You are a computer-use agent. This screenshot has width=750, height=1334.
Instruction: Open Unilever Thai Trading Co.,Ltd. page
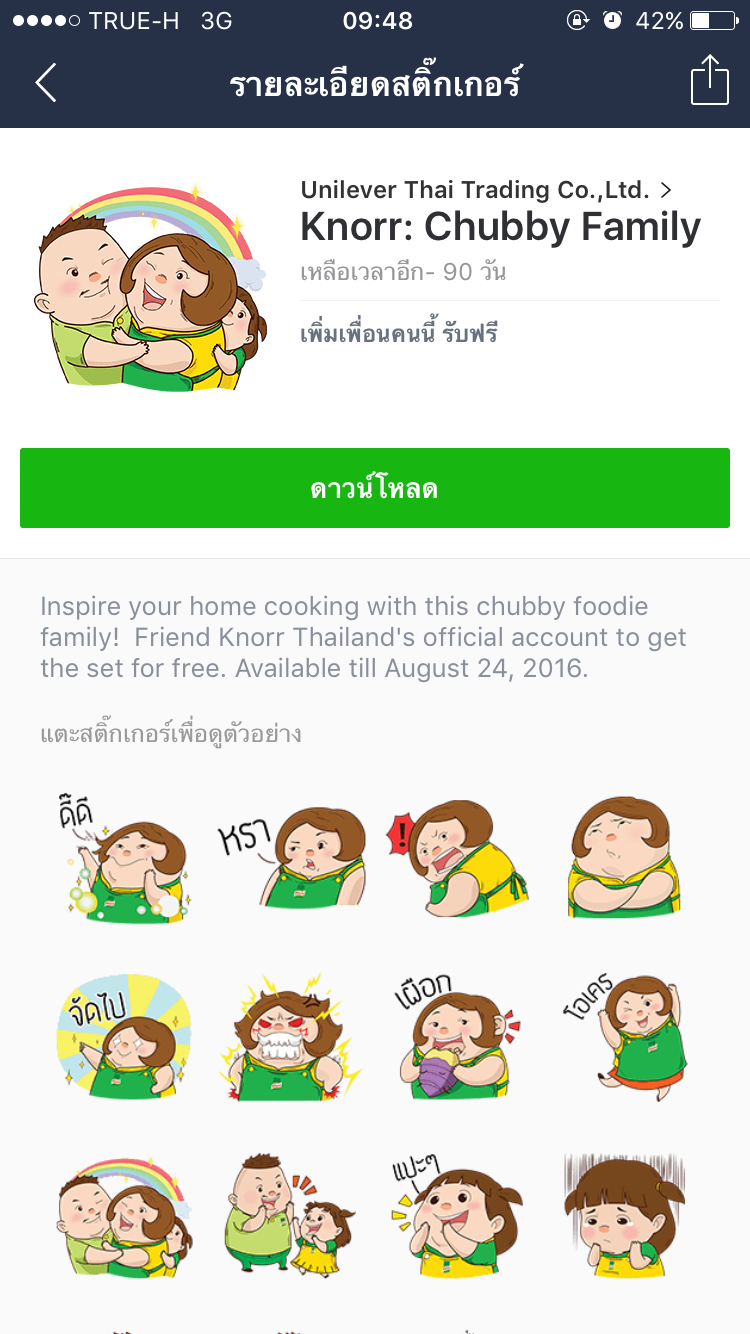pyautogui.click(x=486, y=189)
